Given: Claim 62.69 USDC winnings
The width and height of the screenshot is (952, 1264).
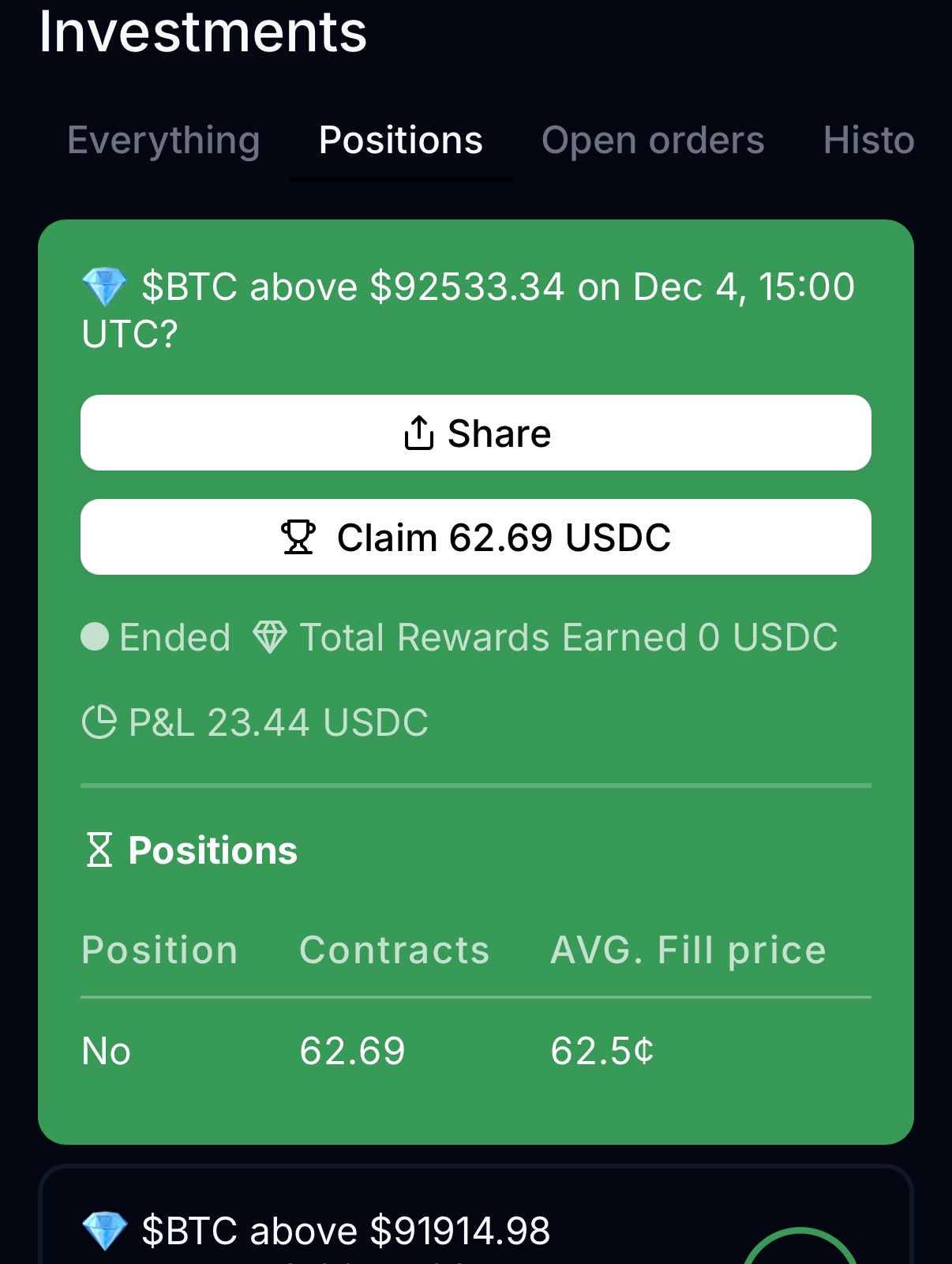Looking at the screenshot, I should (x=475, y=538).
